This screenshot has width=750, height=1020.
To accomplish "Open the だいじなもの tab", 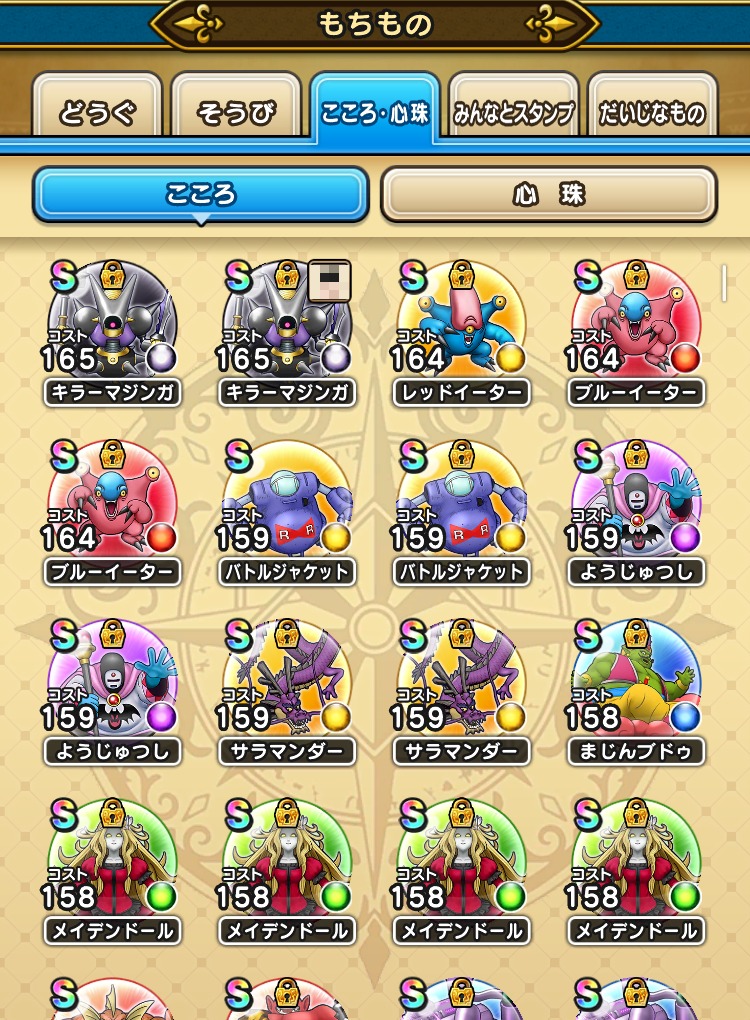I will coord(652,112).
